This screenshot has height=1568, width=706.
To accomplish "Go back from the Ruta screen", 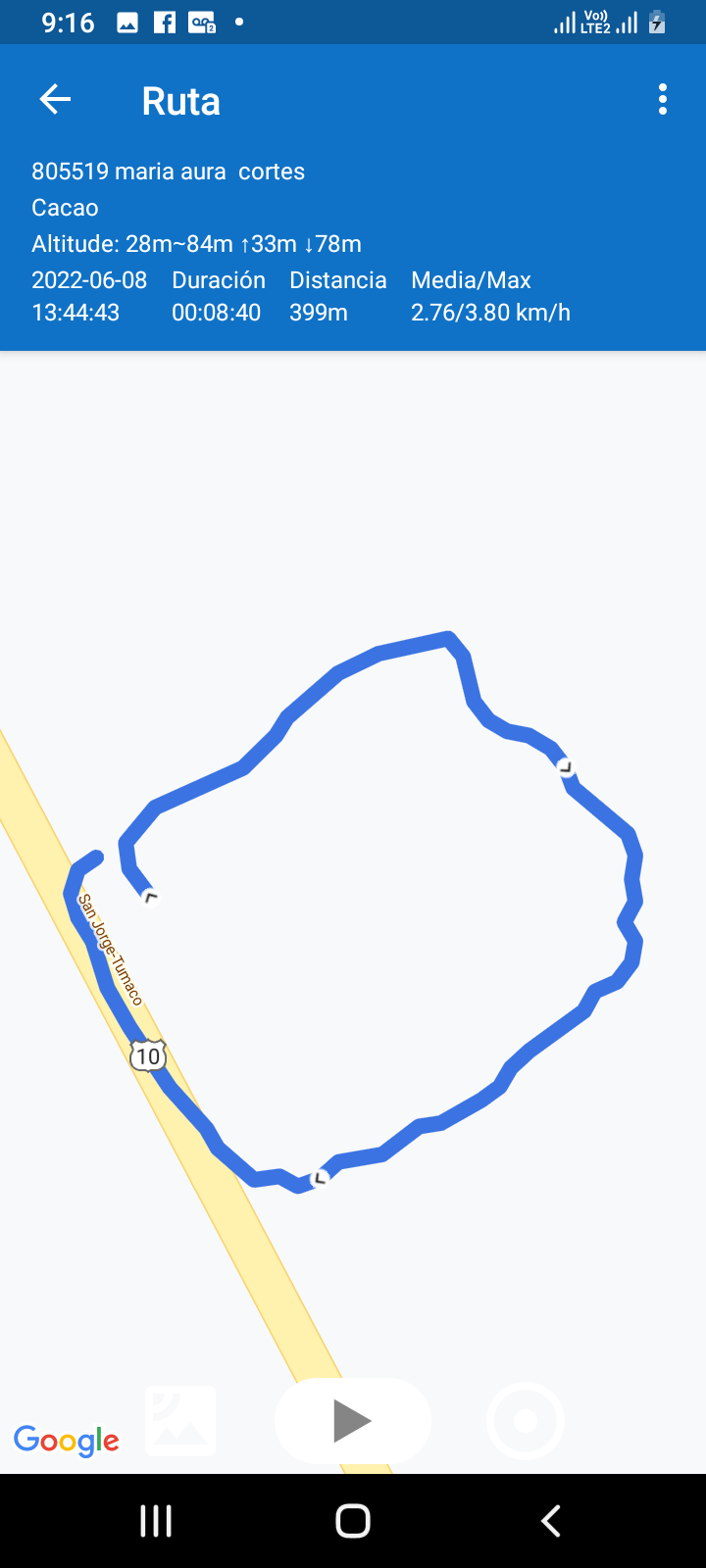I will click(55, 99).
